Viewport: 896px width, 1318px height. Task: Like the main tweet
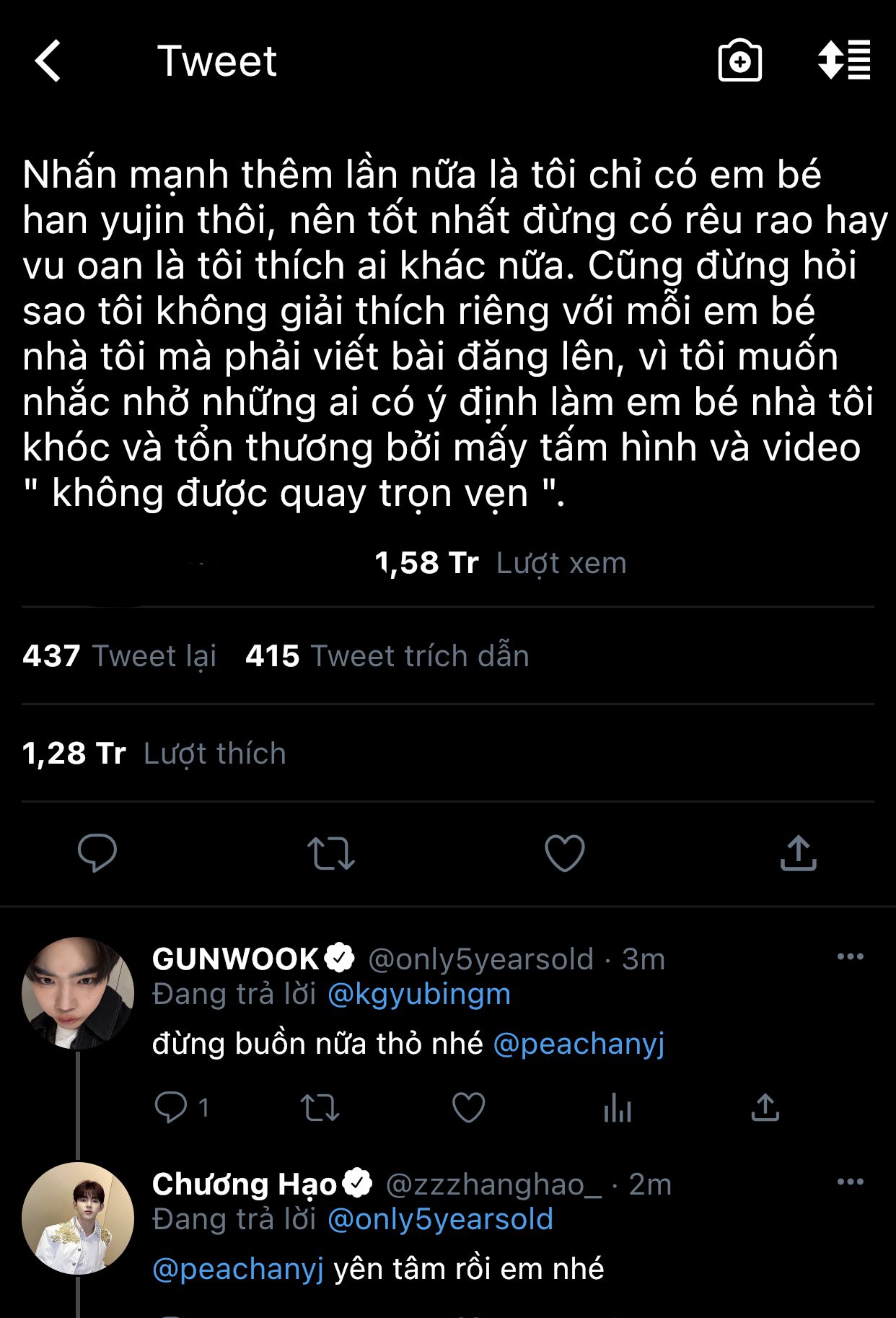[565, 853]
